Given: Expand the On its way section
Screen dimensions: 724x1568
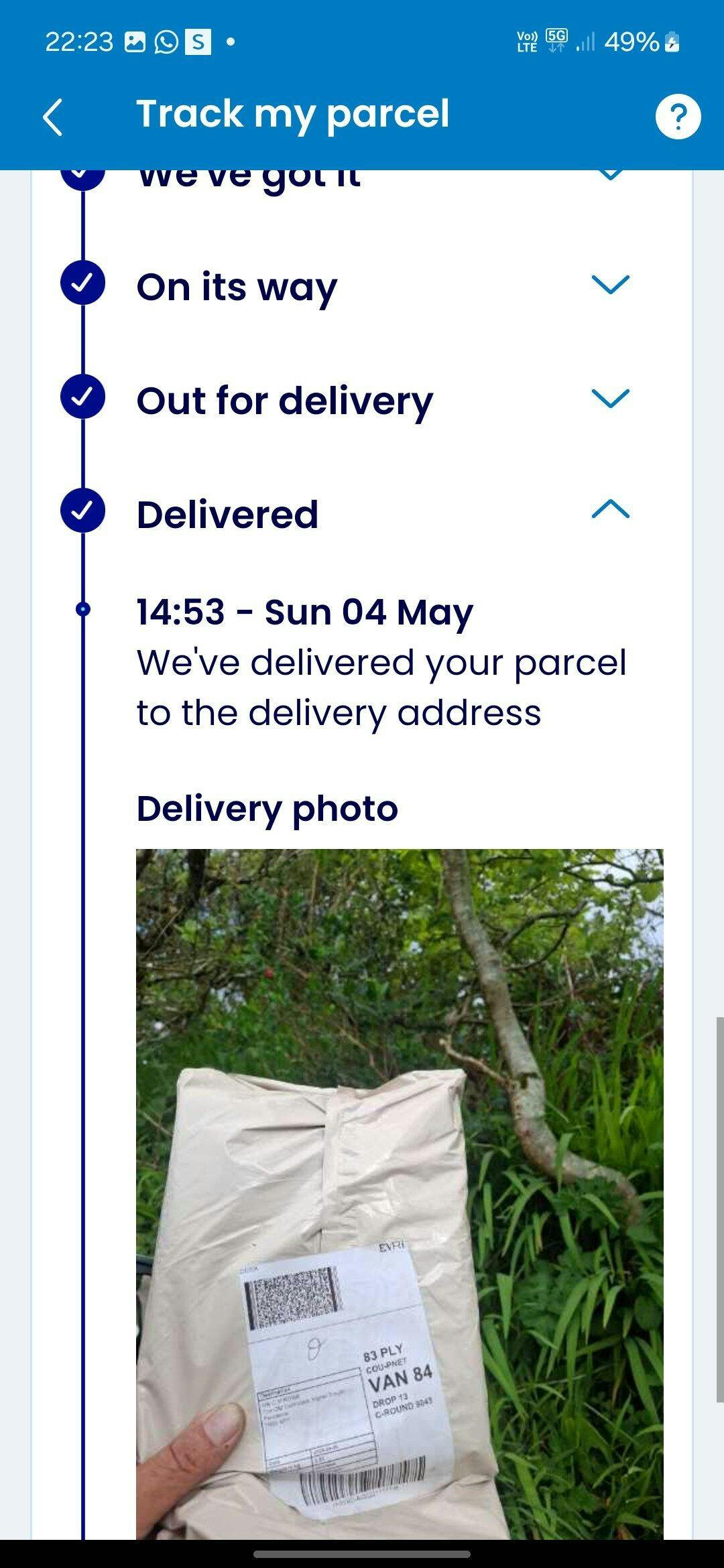Looking at the screenshot, I should 611,285.
